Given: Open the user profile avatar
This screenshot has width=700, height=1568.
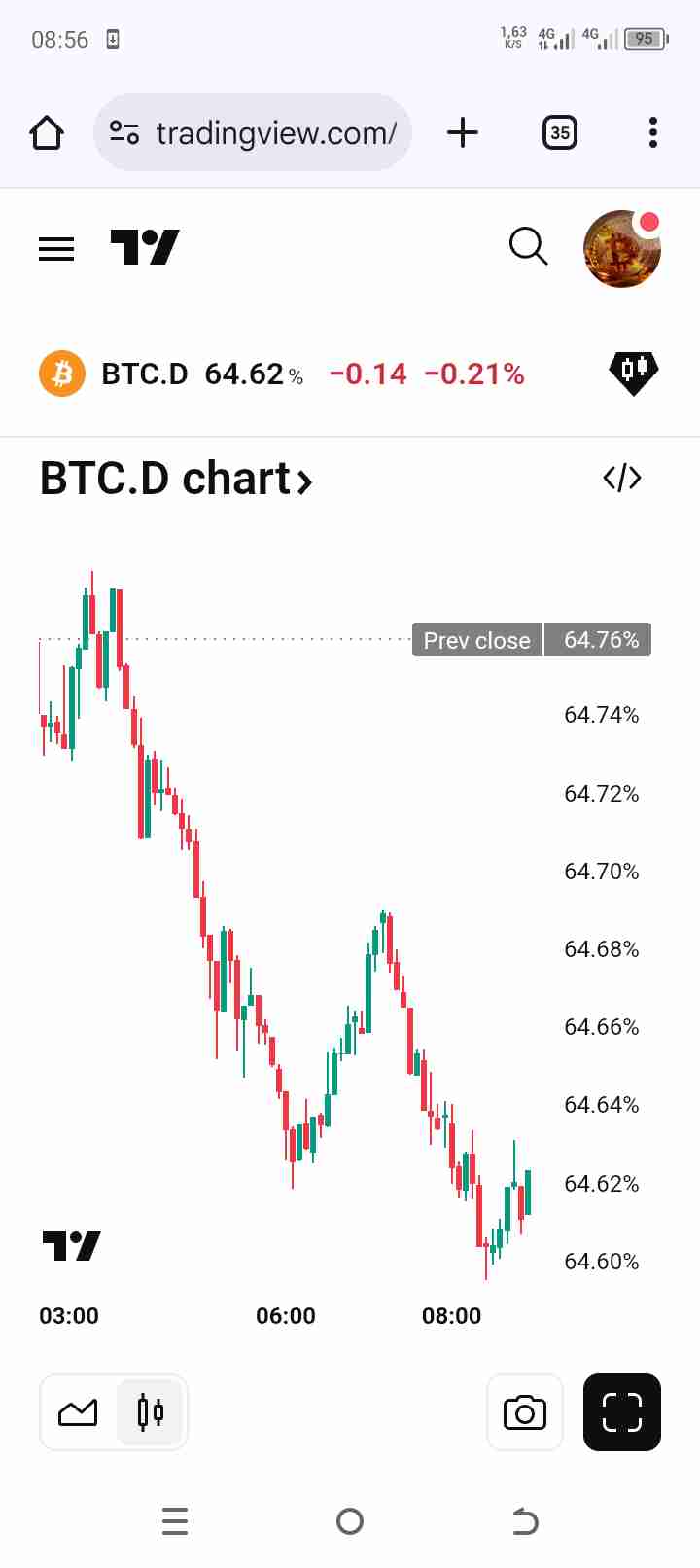Looking at the screenshot, I should click(x=622, y=248).
